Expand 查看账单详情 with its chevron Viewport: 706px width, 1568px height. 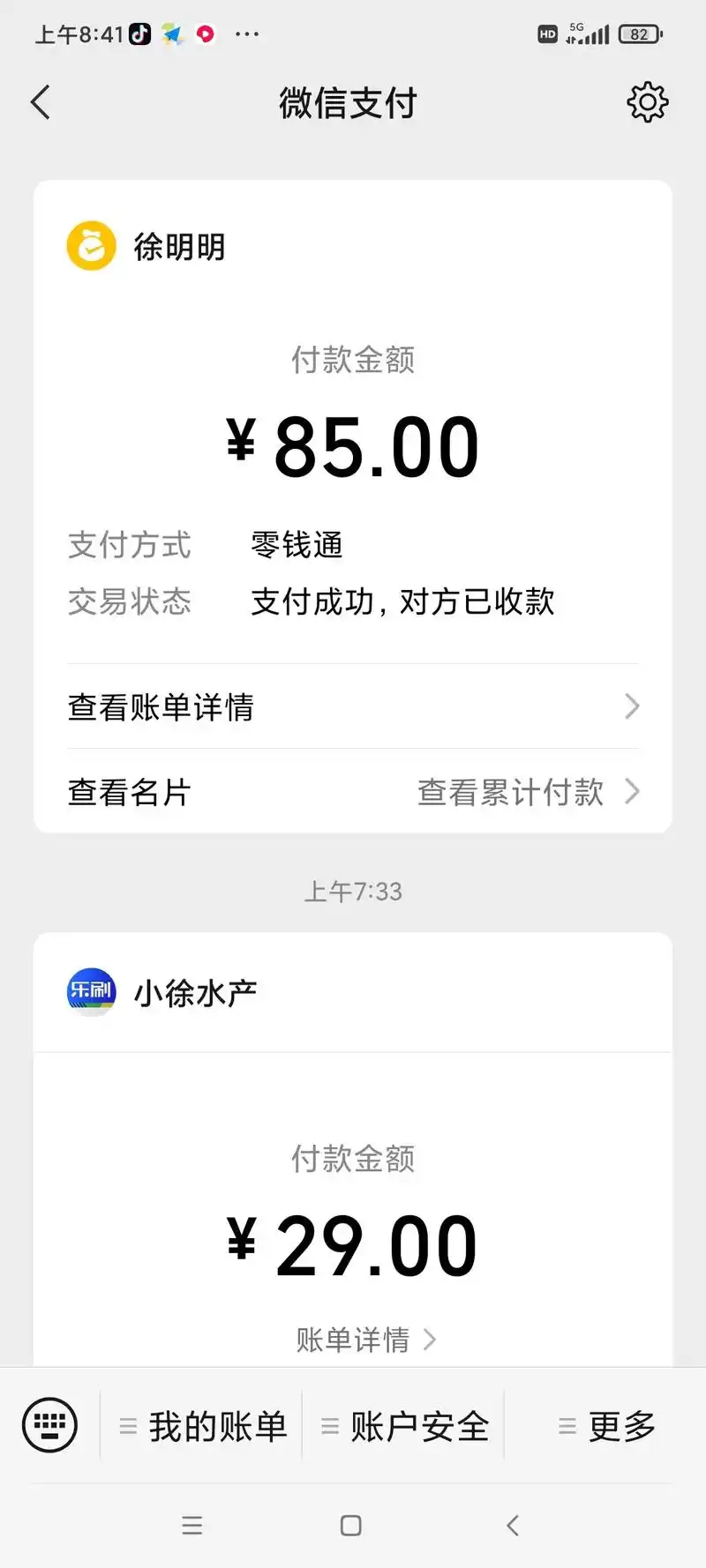[630, 706]
